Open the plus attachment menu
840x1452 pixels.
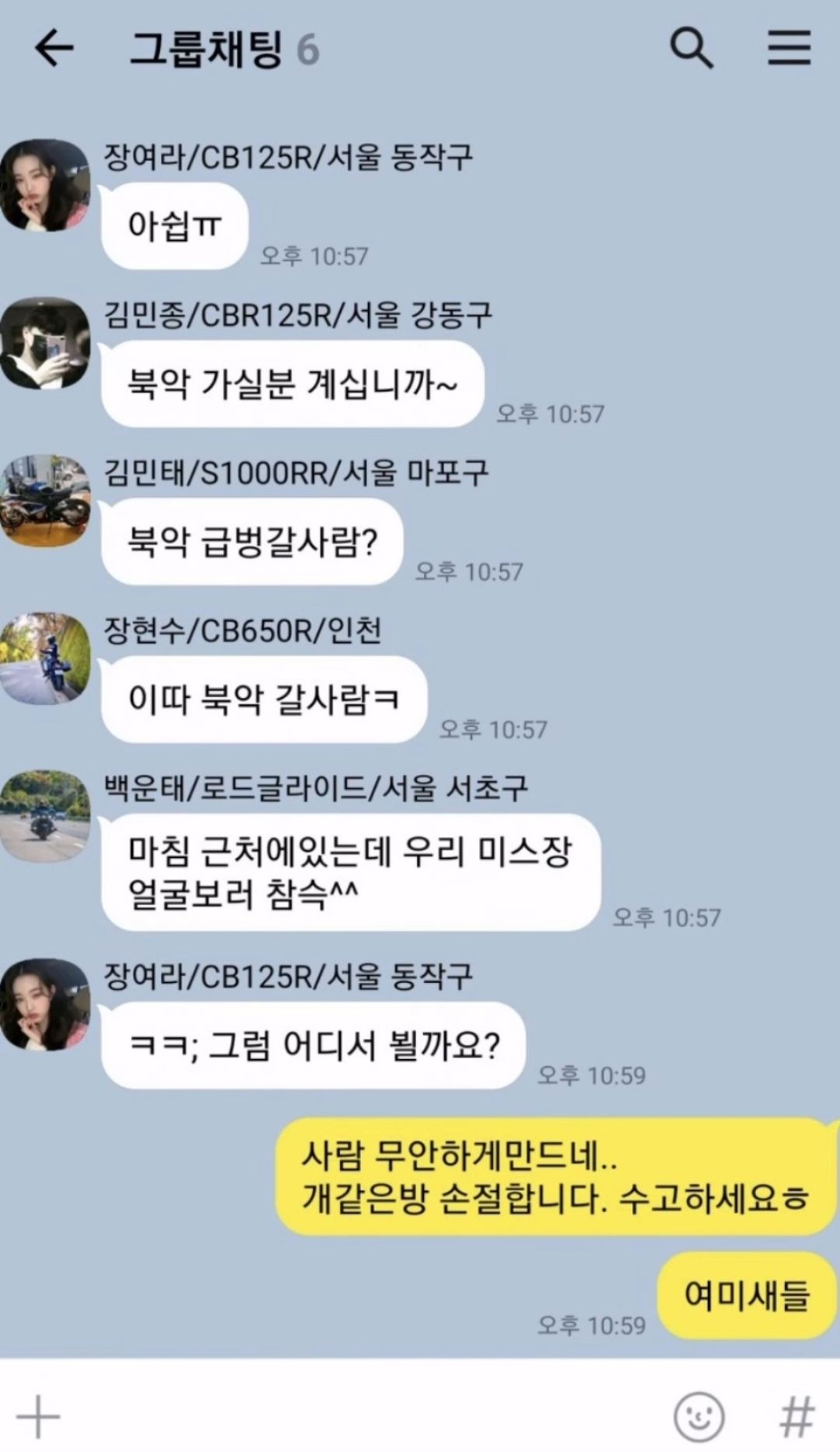click(38, 1417)
